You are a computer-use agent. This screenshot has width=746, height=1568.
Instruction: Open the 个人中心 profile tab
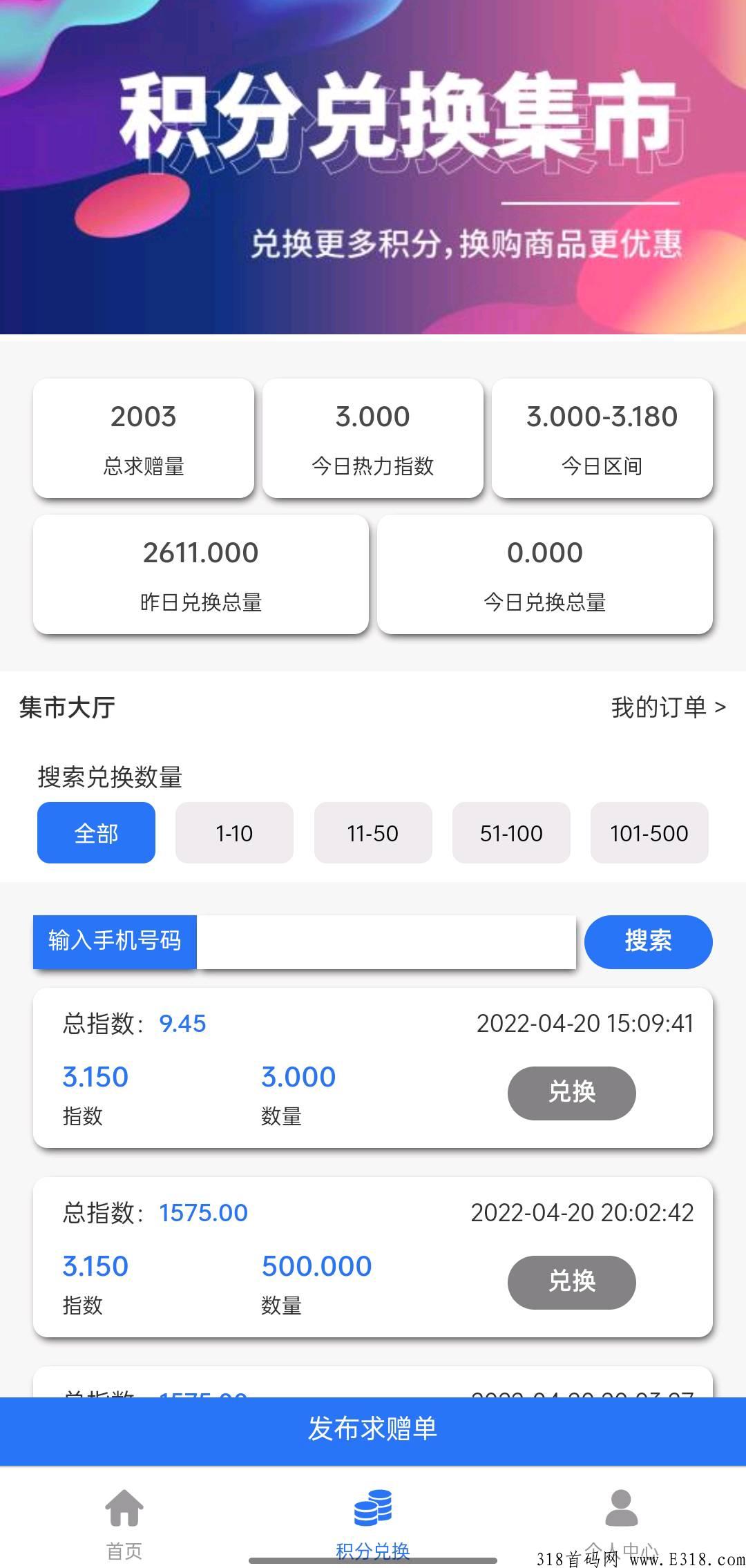[621, 1522]
